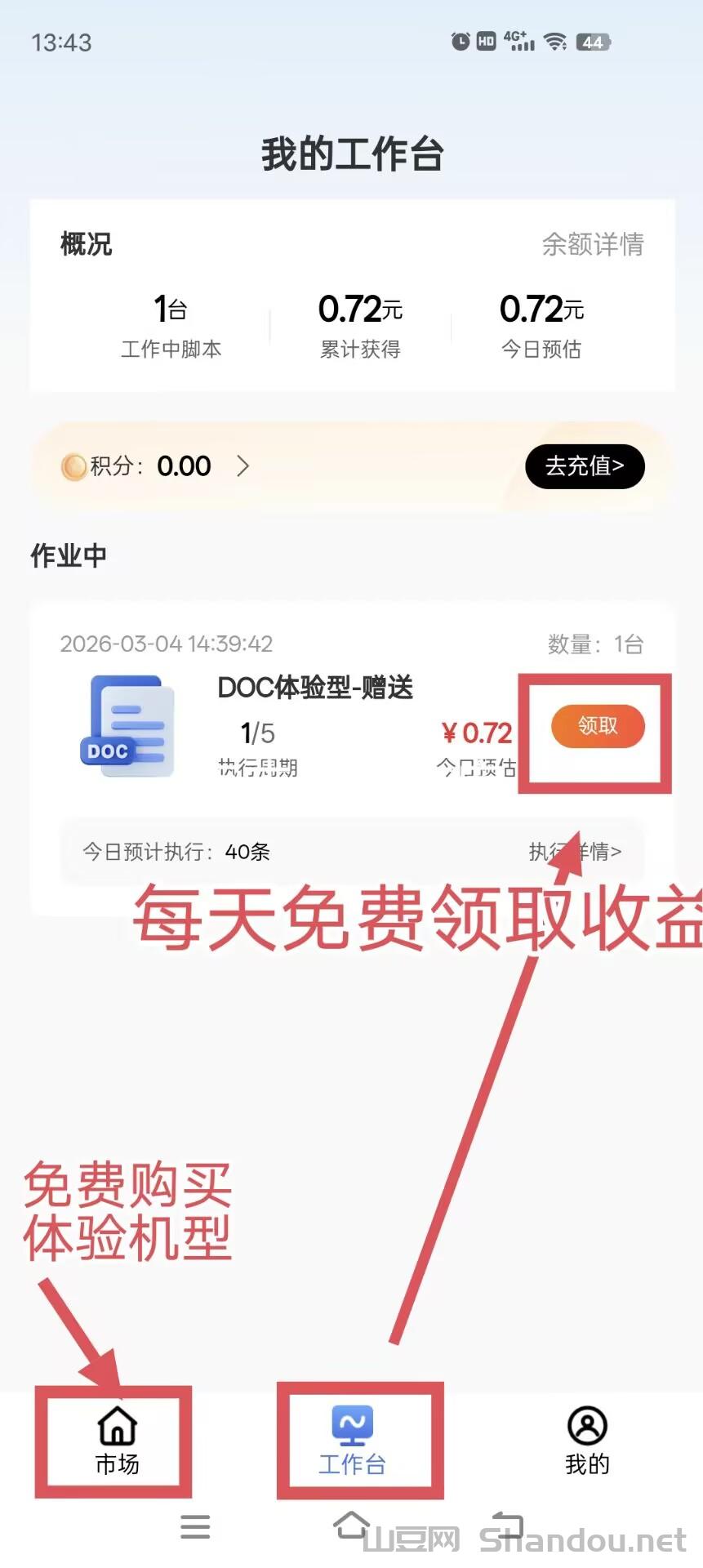
Task: Select the 工作台 tab
Action: coord(352,1442)
